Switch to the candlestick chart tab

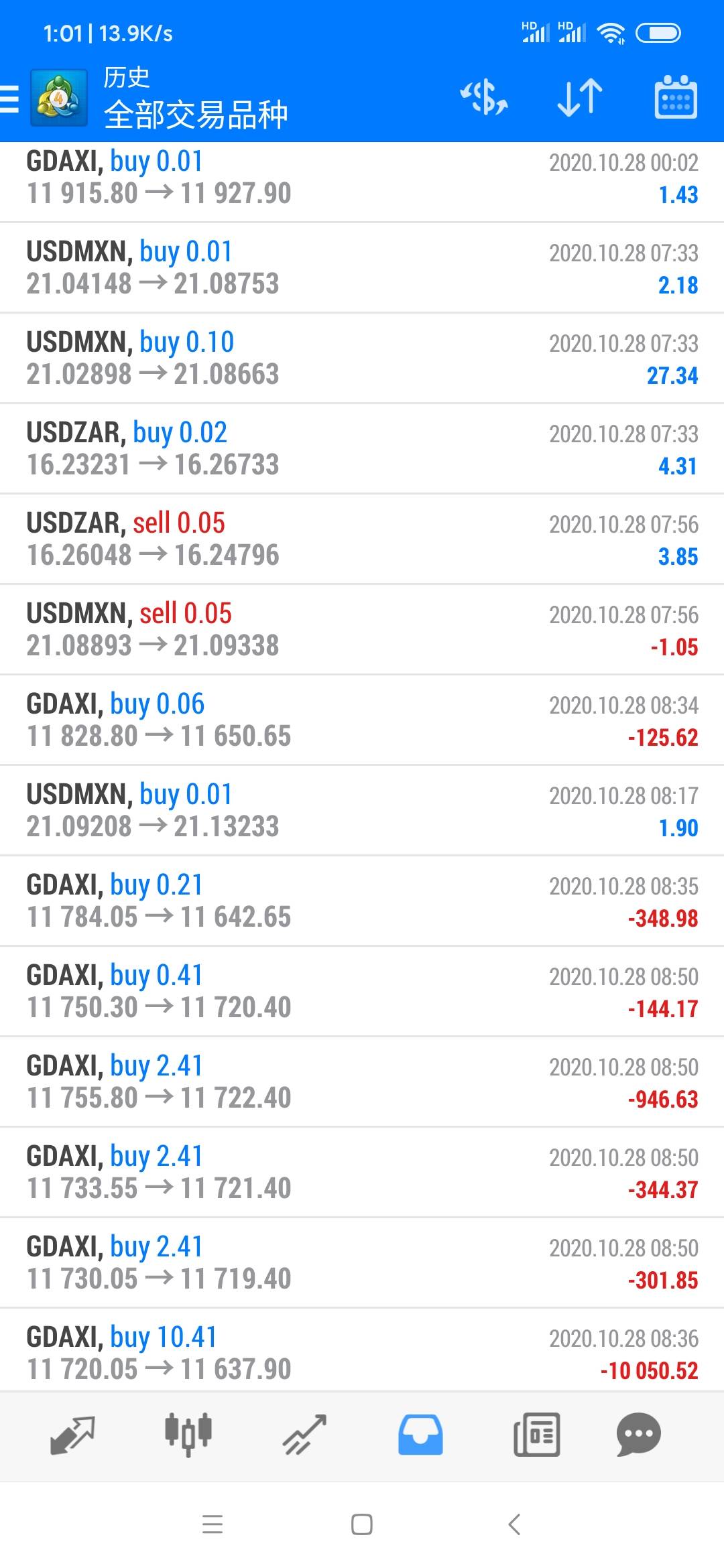coord(188,1435)
